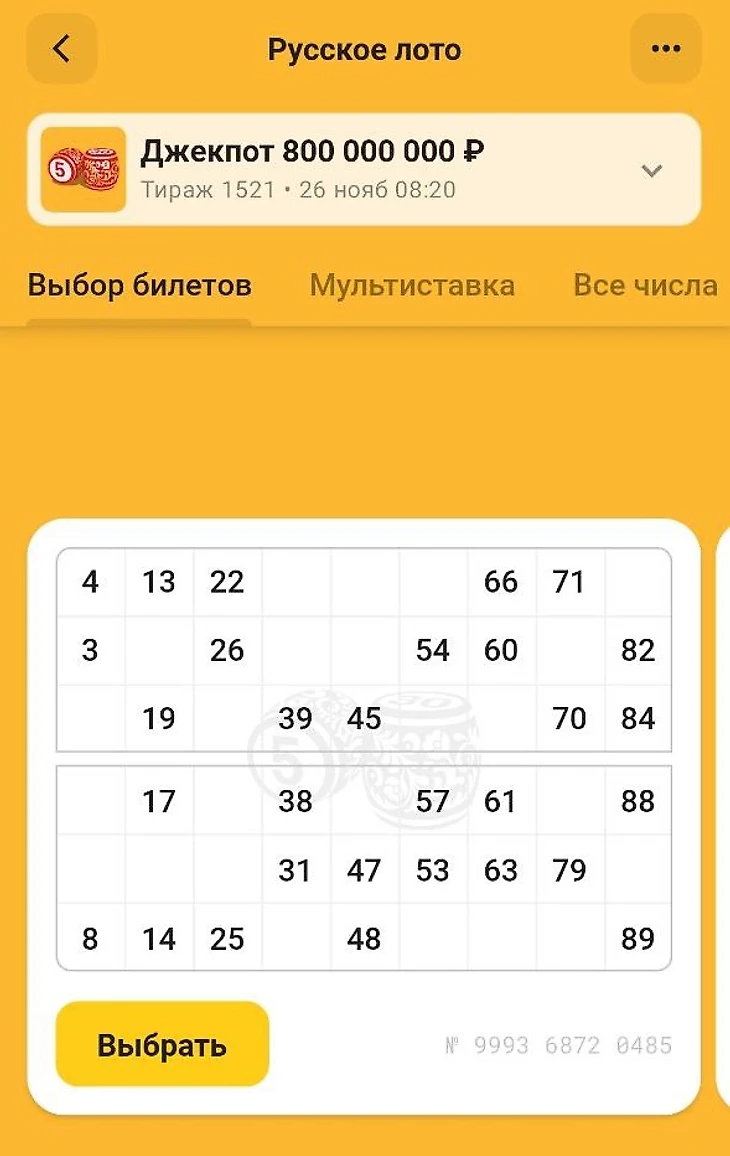Switch to the Мультиставка tab
Viewport: 730px width, 1156px height.
(x=412, y=286)
